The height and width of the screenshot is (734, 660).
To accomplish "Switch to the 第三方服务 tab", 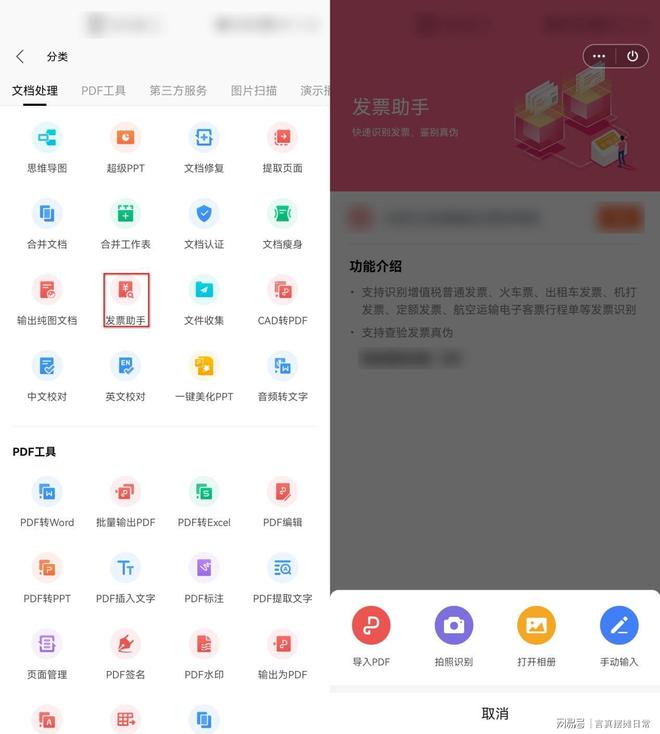I will click(178, 91).
